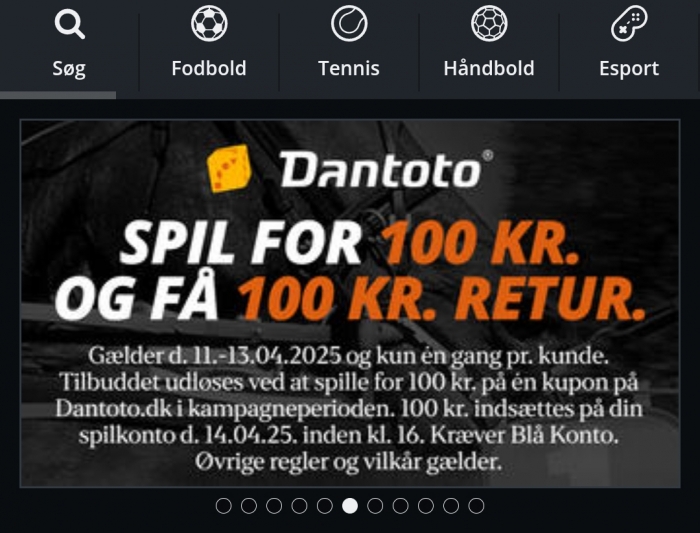The image size is (700, 533).
Task: Jump to the first carousel page dot
Action: 224,506
